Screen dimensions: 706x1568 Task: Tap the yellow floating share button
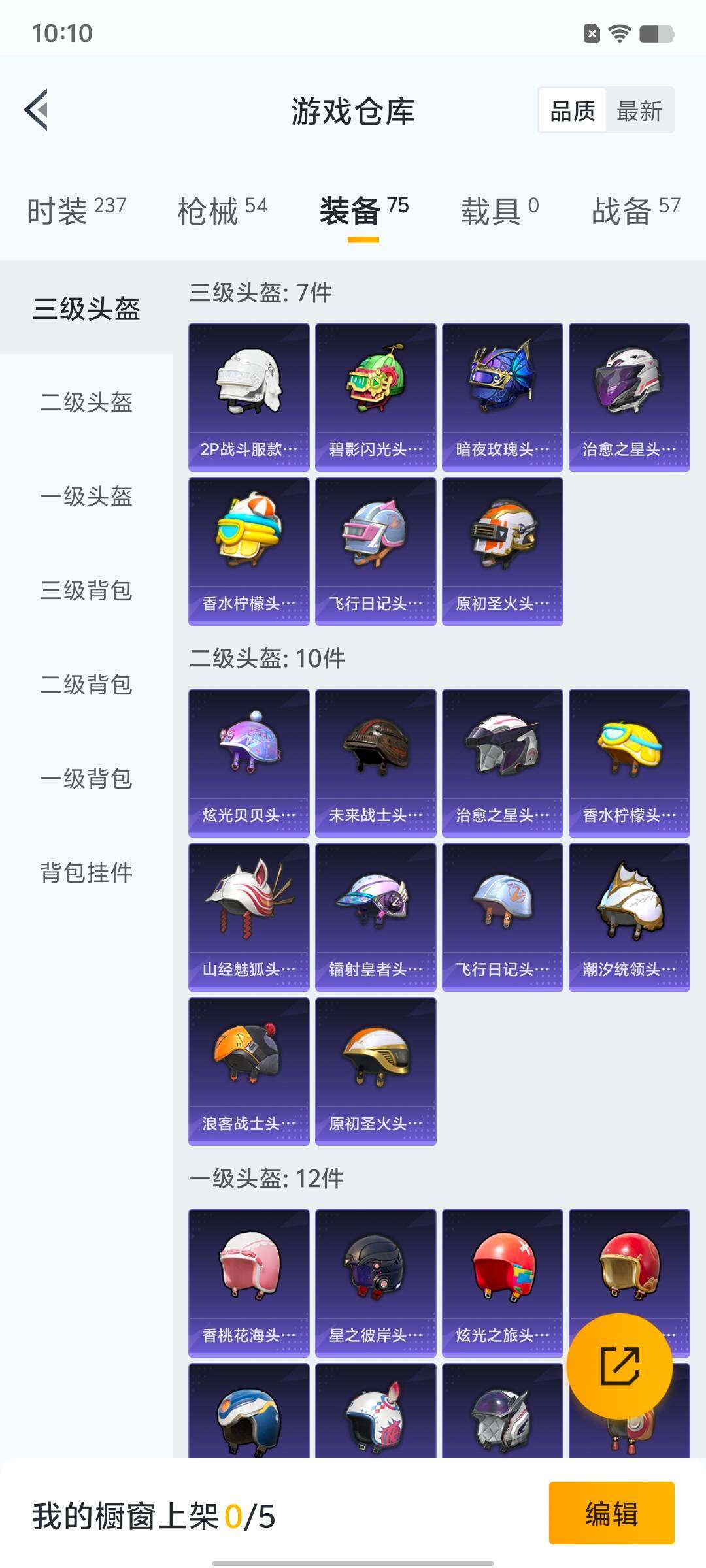(619, 1366)
